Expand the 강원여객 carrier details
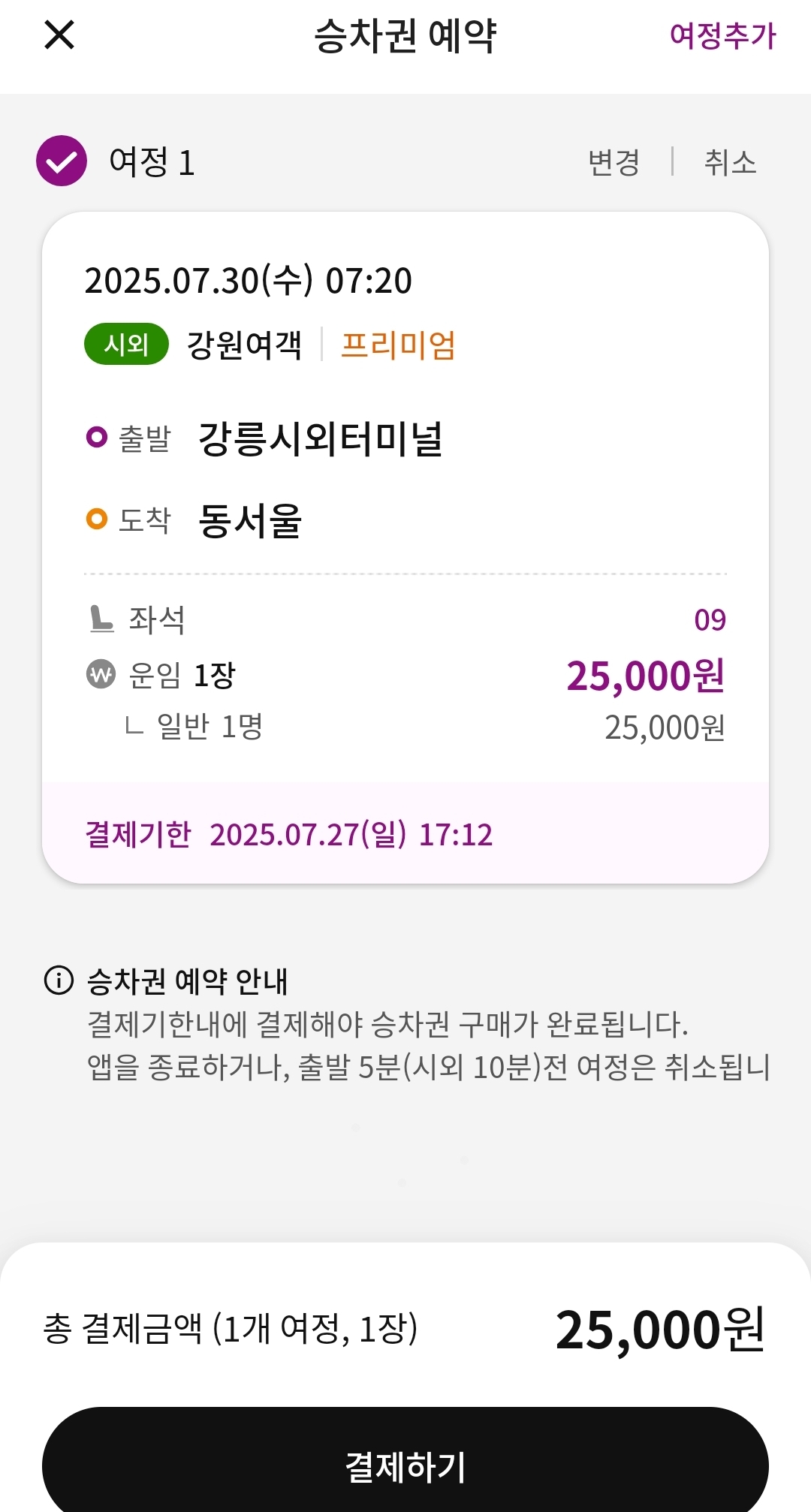 (240, 345)
